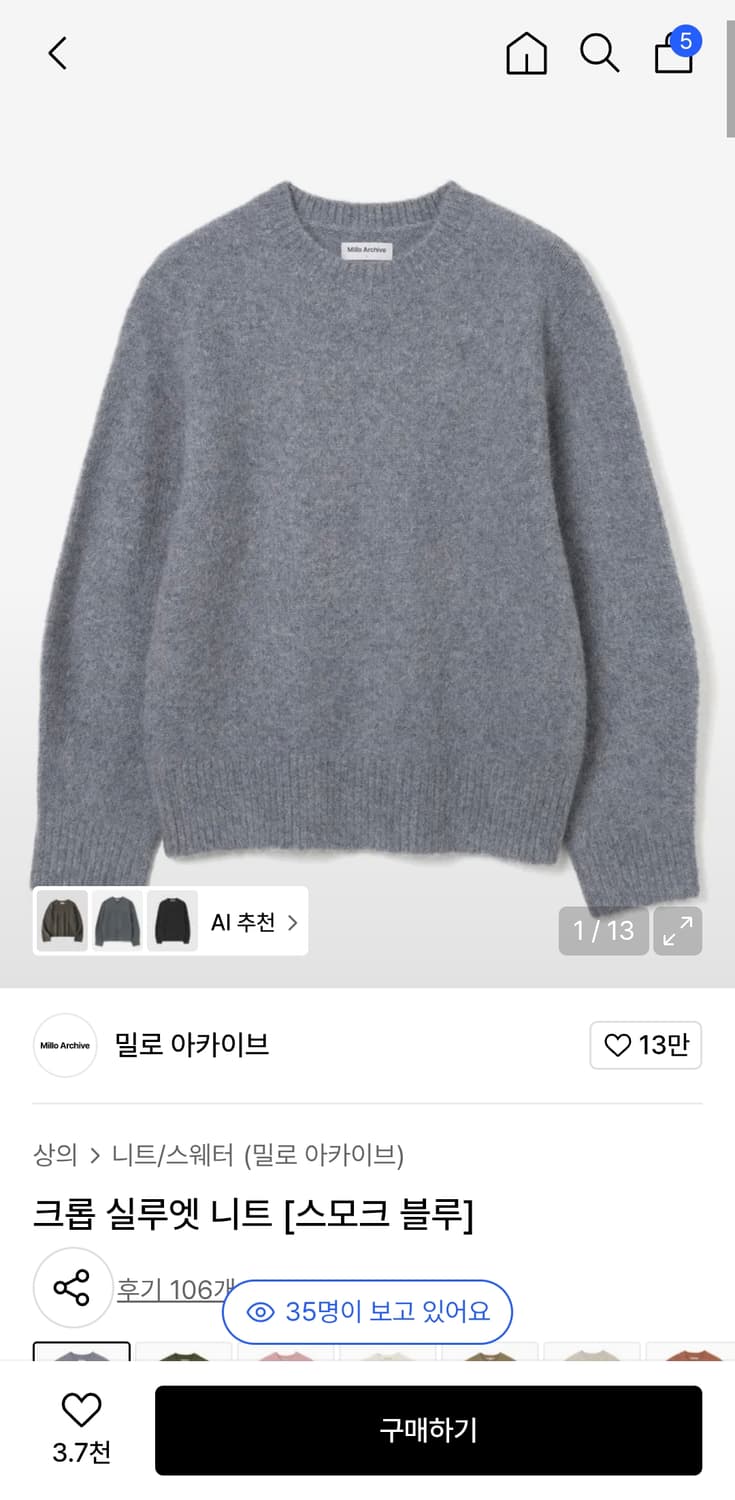This screenshot has height=1500, width=735.
Task: Tap the eye icon in the viewers pill
Action: coord(261,1311)
